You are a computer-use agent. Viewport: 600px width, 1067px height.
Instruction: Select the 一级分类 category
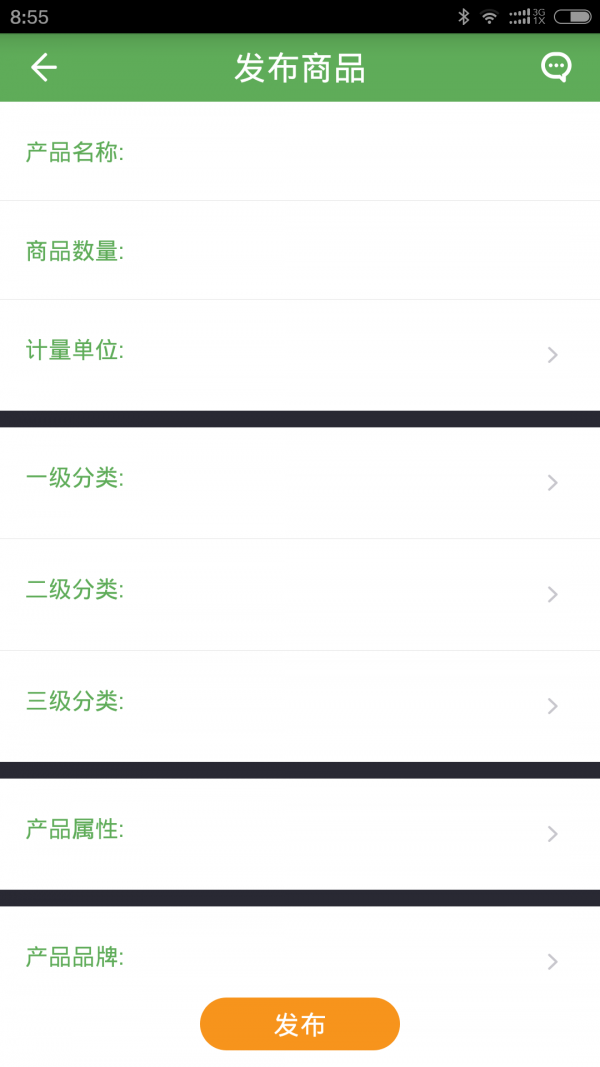300,482
